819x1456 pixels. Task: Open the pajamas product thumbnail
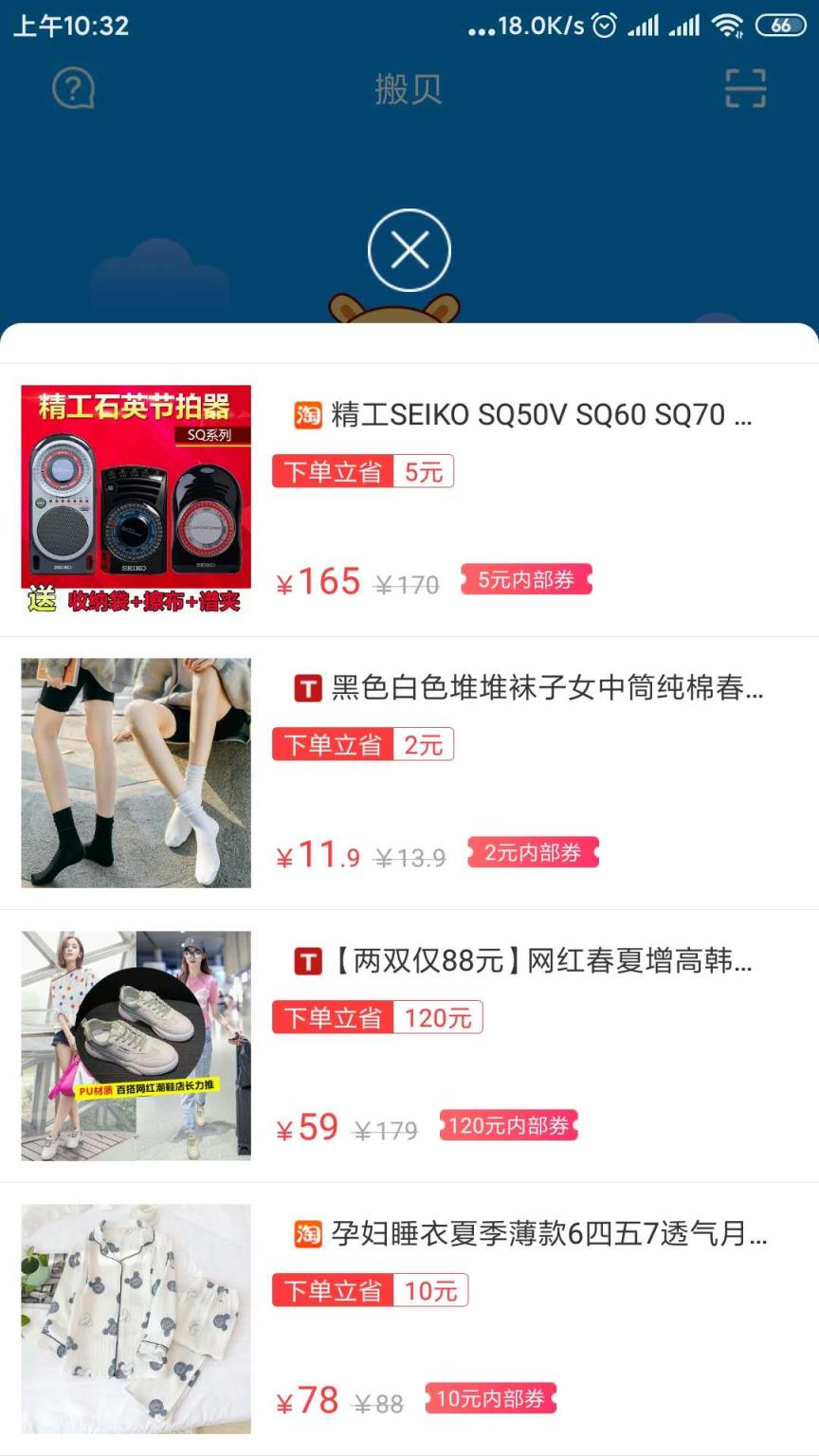[x=136, y=1319]
